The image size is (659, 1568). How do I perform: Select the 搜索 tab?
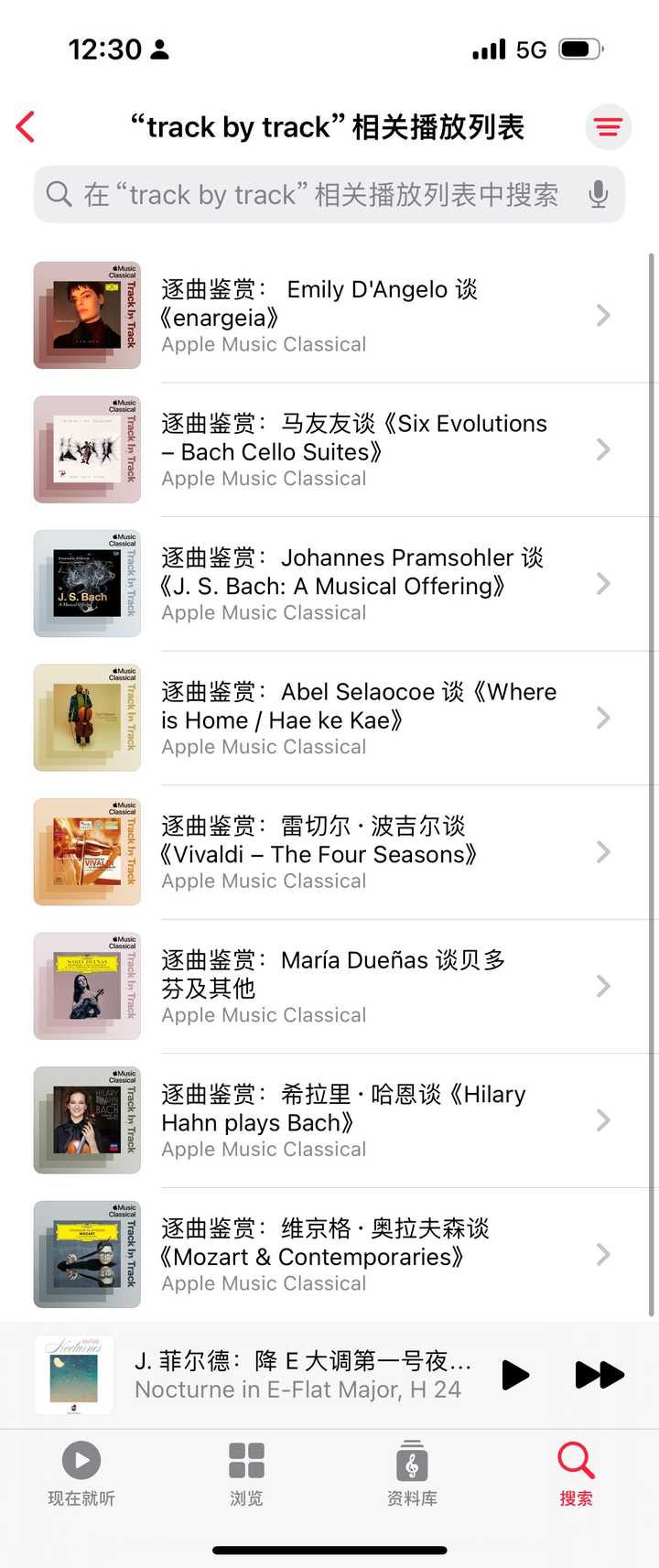(x=576, y=1472)
